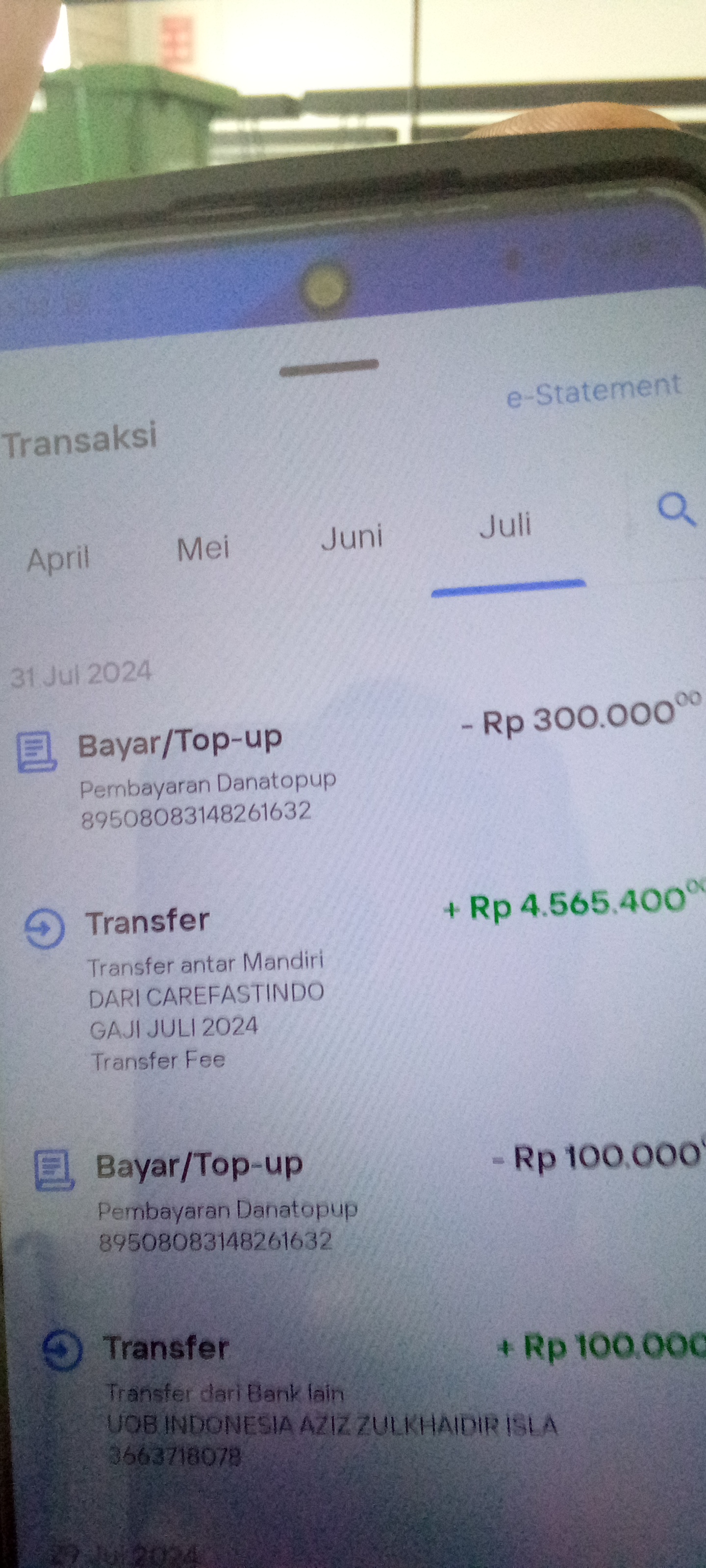Image resolution: width=706 pixels, height=1568 pixels.
Task: Open the Rp 4.565.400 transfer from Carefastindo
Action: click(x=359, y=986)
